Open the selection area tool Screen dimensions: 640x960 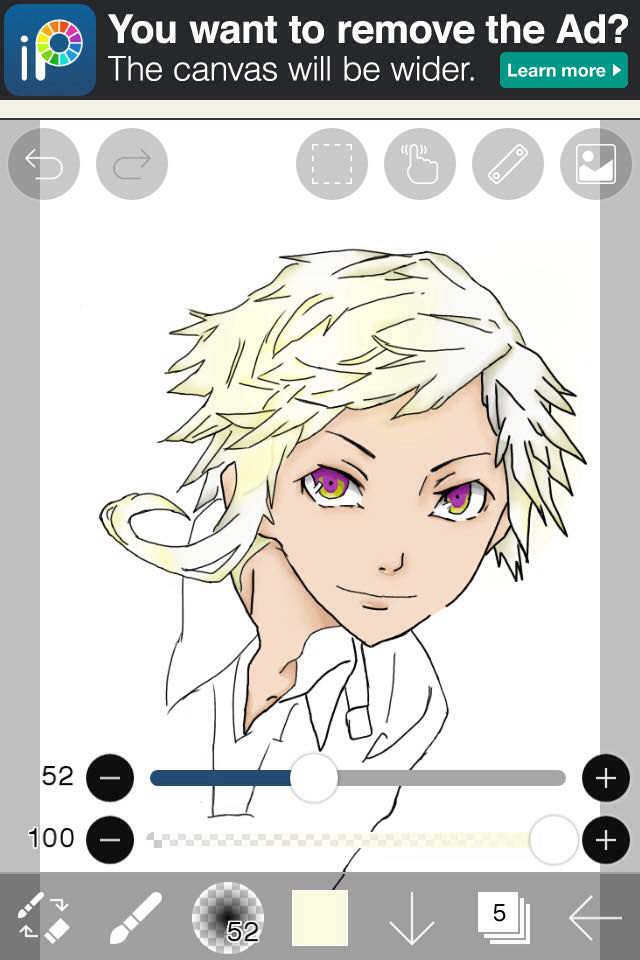click(x=332, y=163)
